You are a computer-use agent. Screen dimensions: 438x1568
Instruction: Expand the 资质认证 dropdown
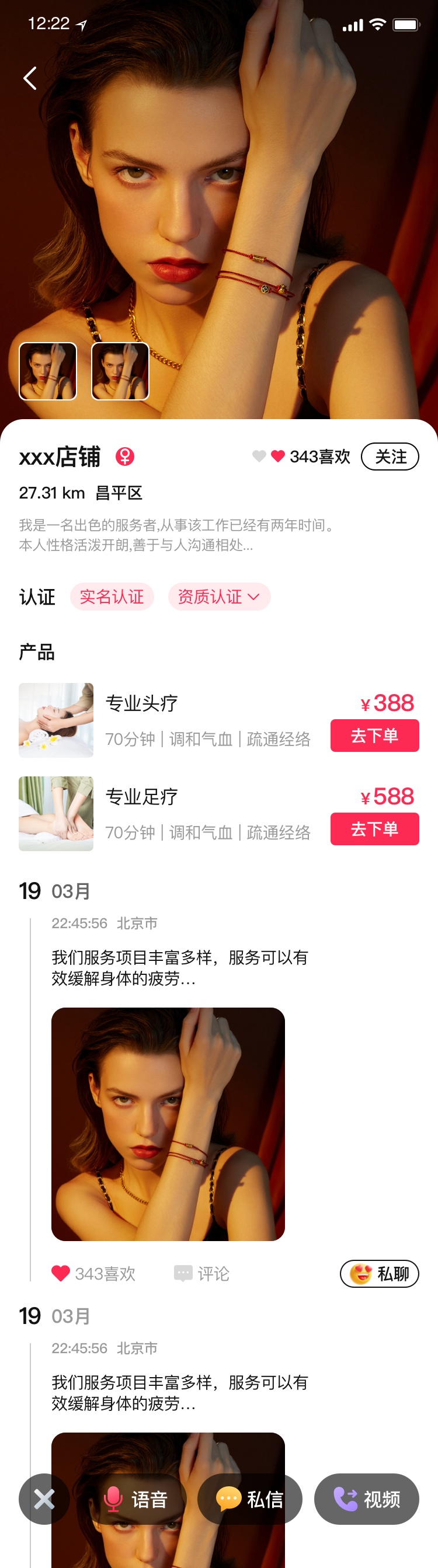(220, 597)
